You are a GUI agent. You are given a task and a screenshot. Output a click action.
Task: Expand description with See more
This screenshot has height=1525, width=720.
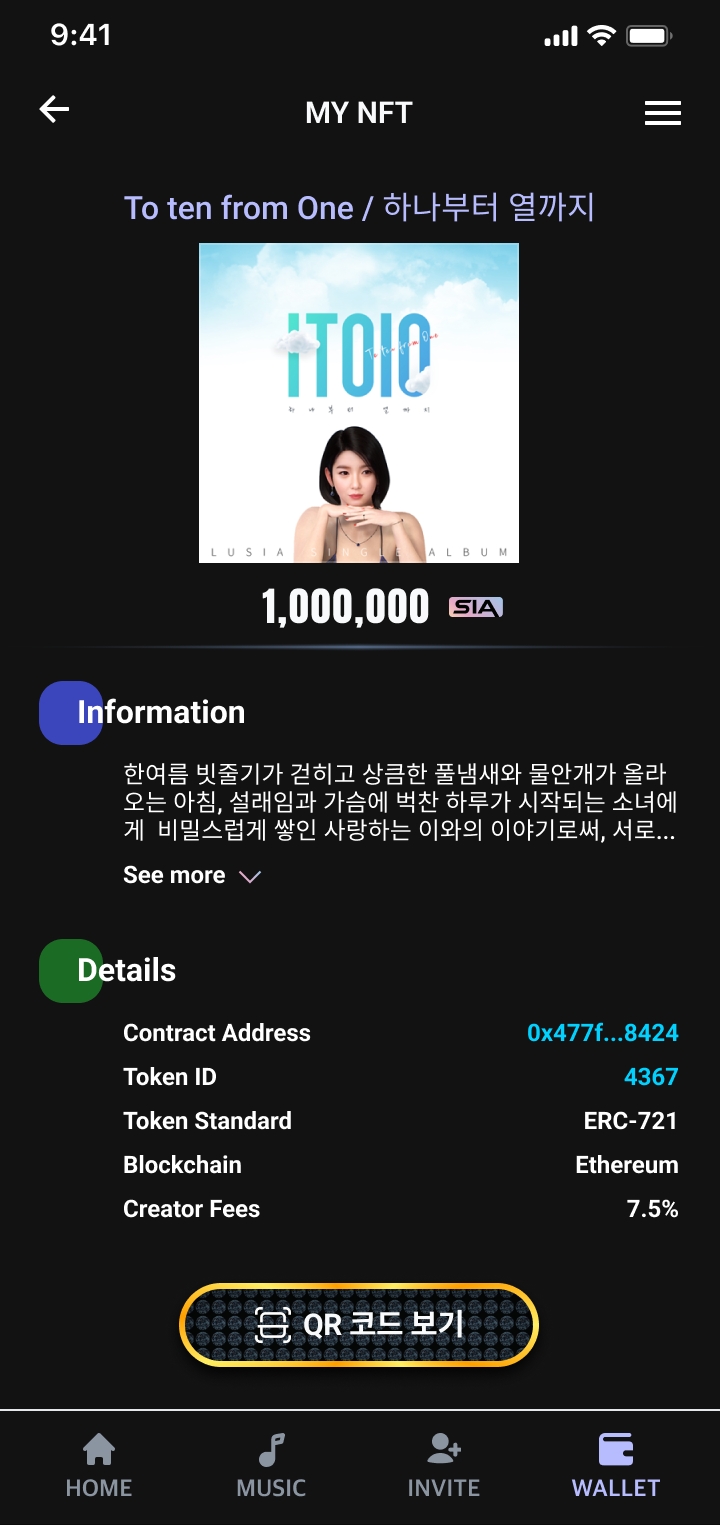pos(192,876)
